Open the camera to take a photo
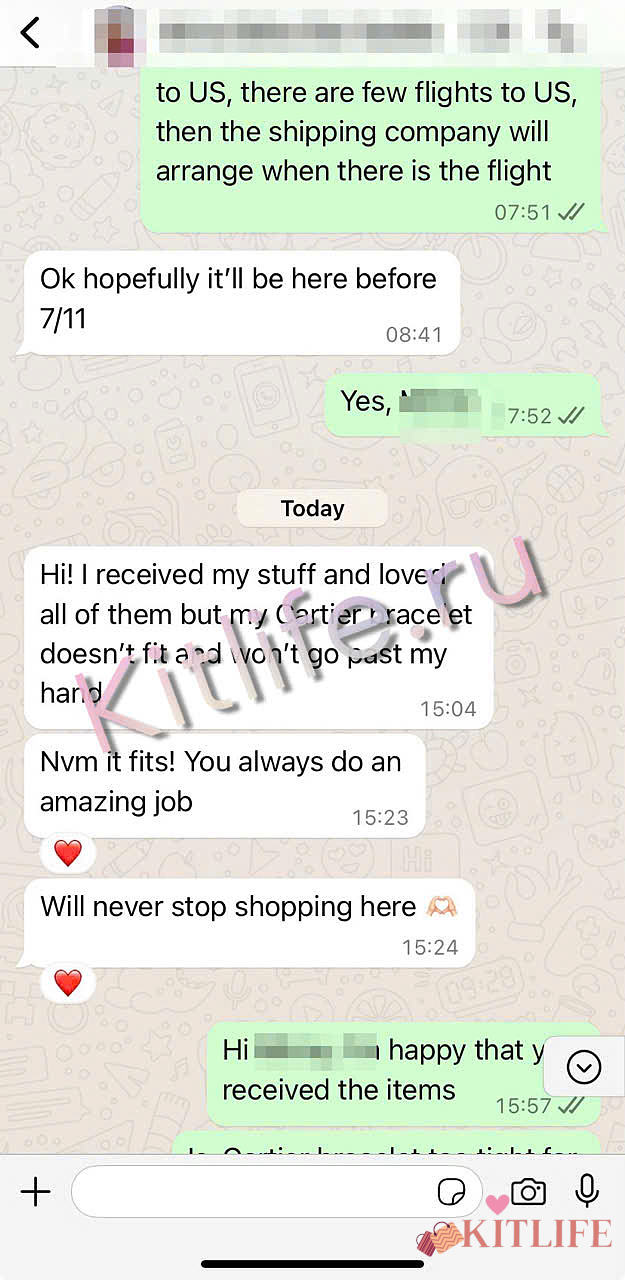Image resolution: width=625 pixels, height=1280 pixels. (528, 1191)
